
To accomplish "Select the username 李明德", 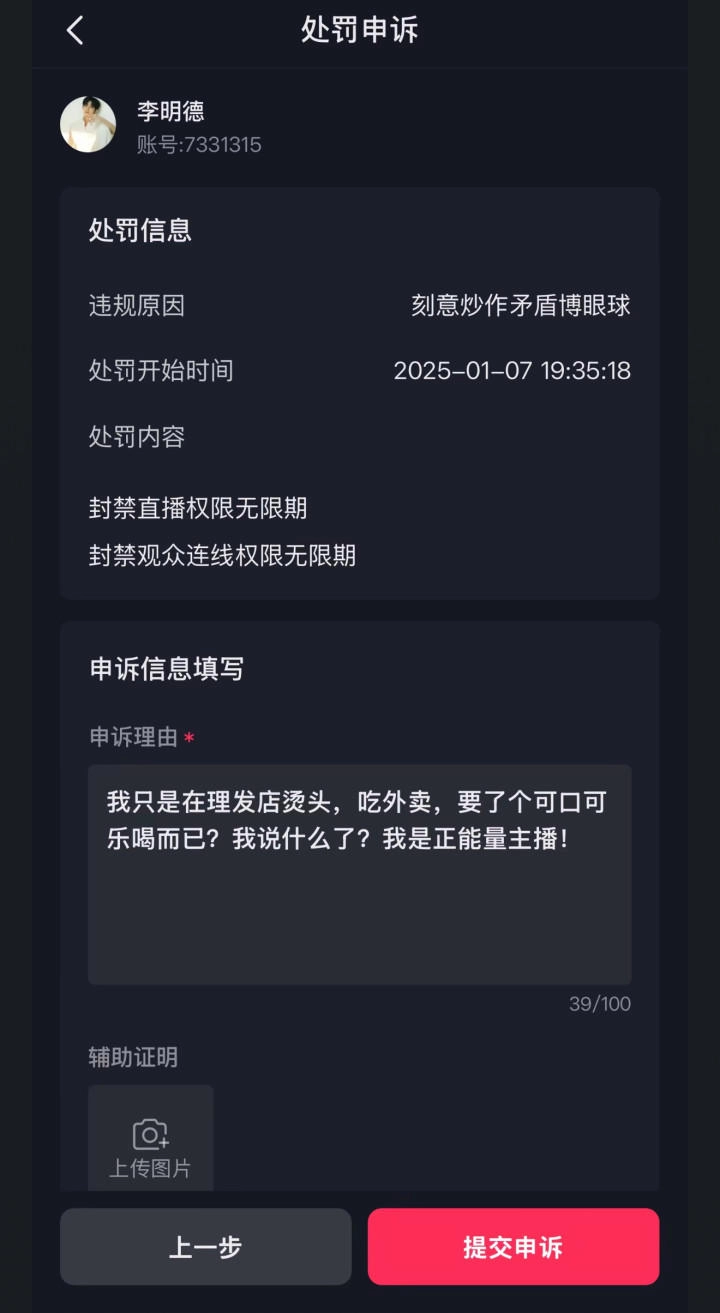I will 169,112.
